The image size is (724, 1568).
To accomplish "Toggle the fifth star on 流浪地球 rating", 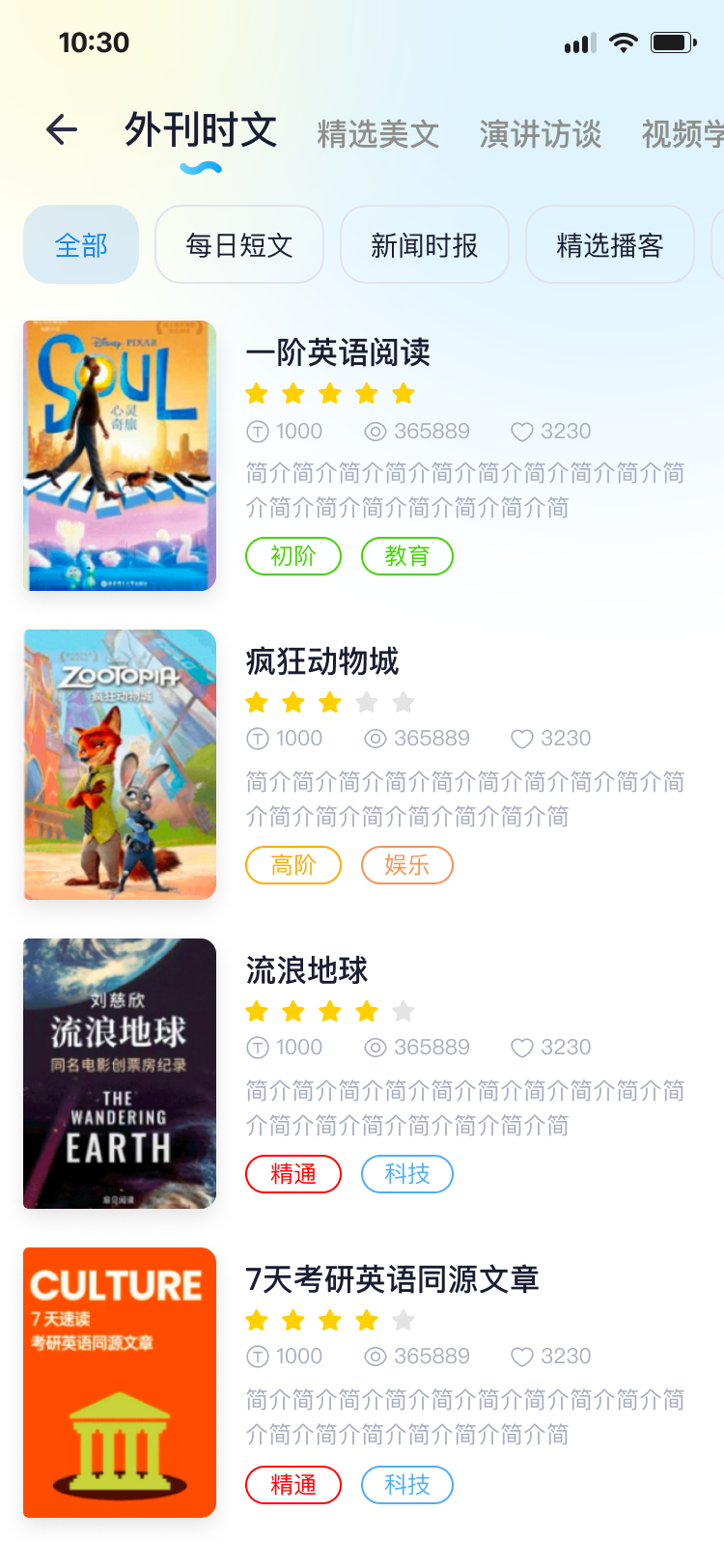I will tap(403, 1011).
